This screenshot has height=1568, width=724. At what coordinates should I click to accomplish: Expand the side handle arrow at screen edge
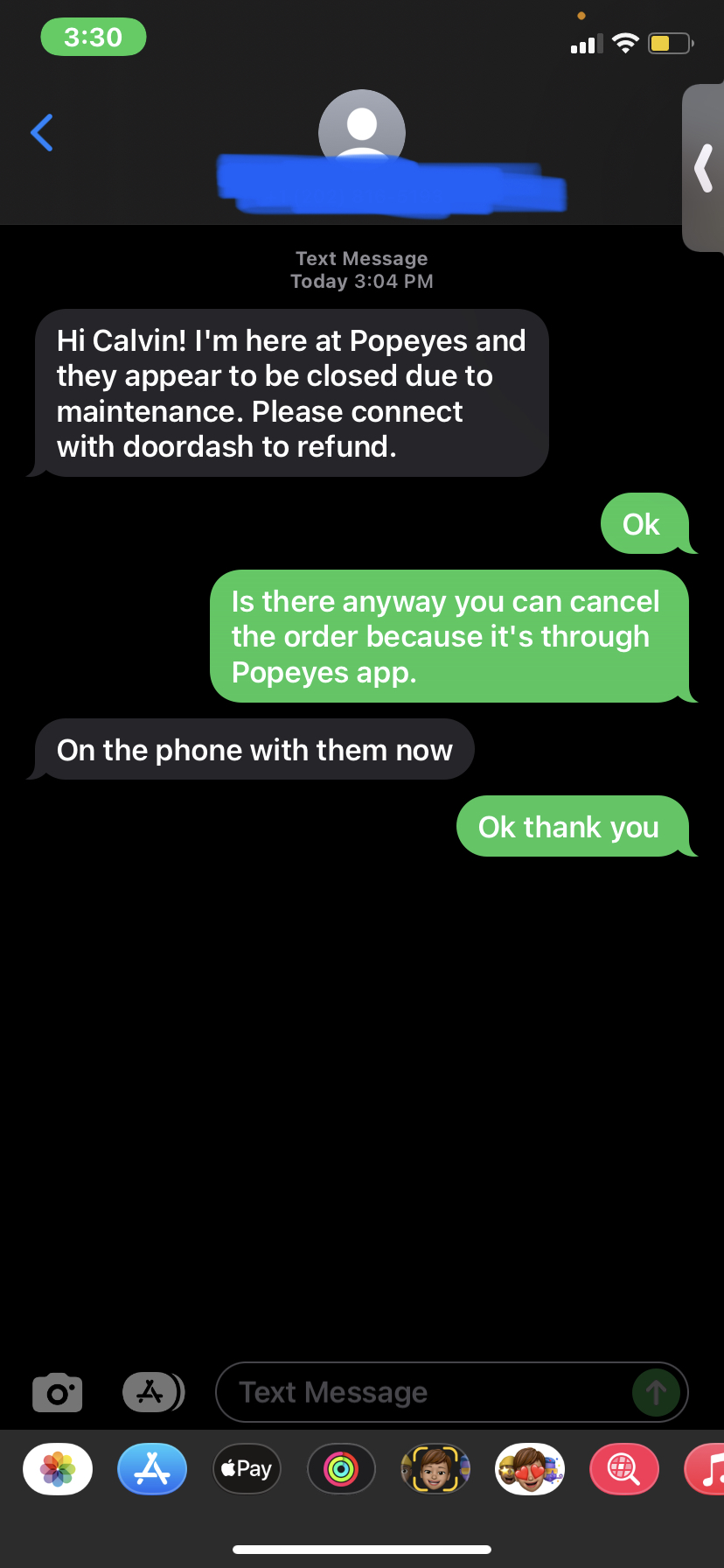[704, 168]
